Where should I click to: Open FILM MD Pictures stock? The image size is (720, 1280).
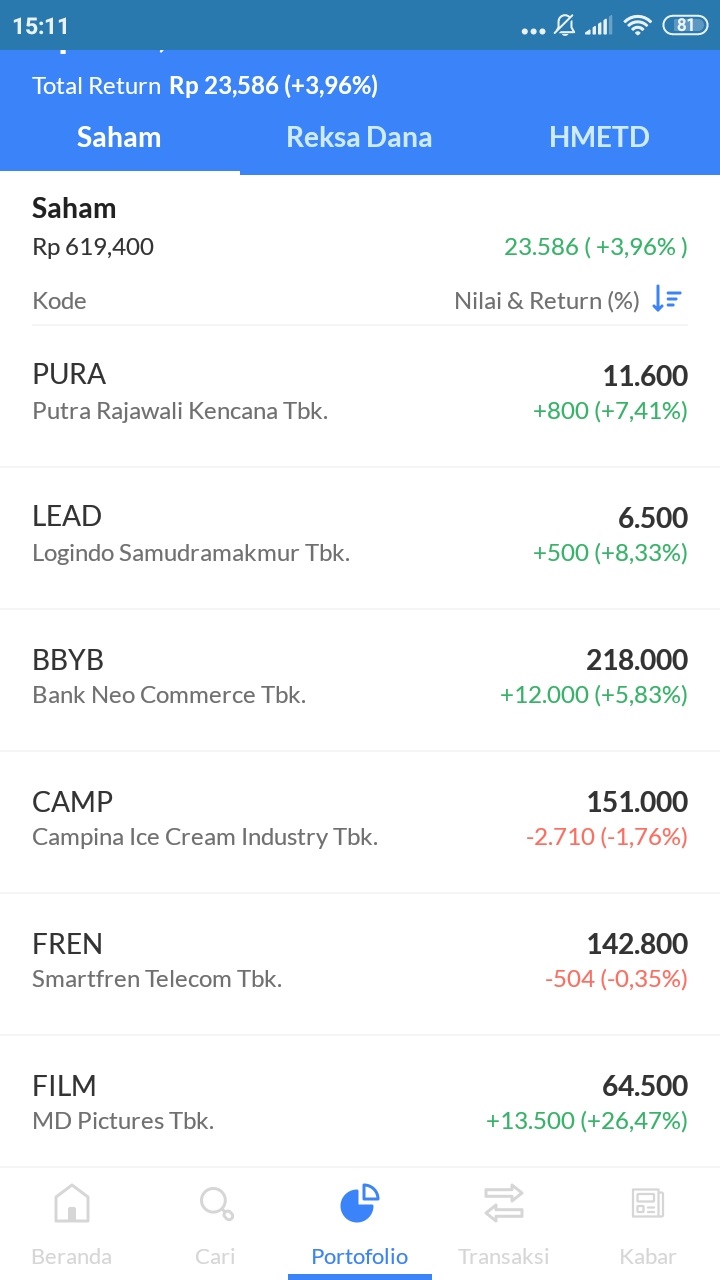click(360, 1102)
